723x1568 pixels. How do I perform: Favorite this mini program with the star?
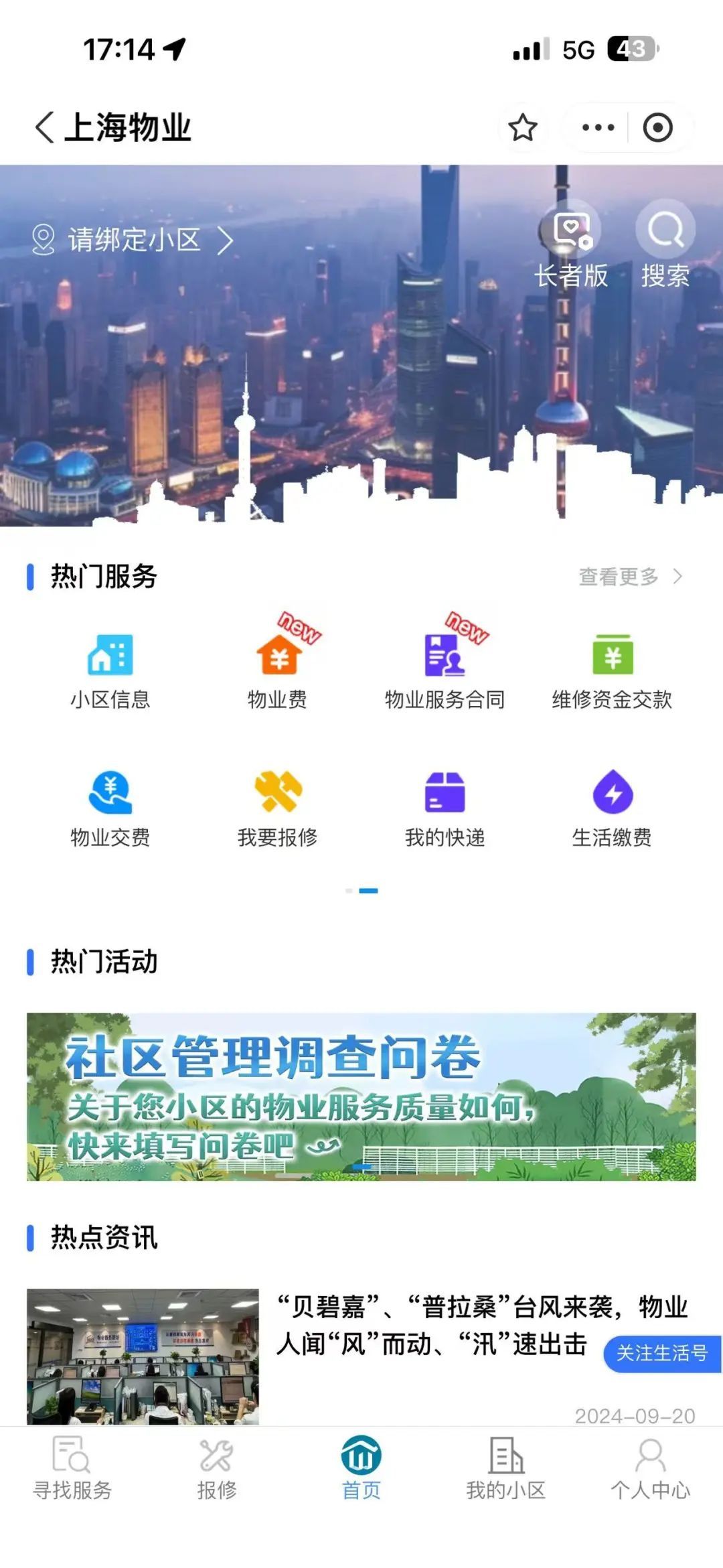pos(523,127)
